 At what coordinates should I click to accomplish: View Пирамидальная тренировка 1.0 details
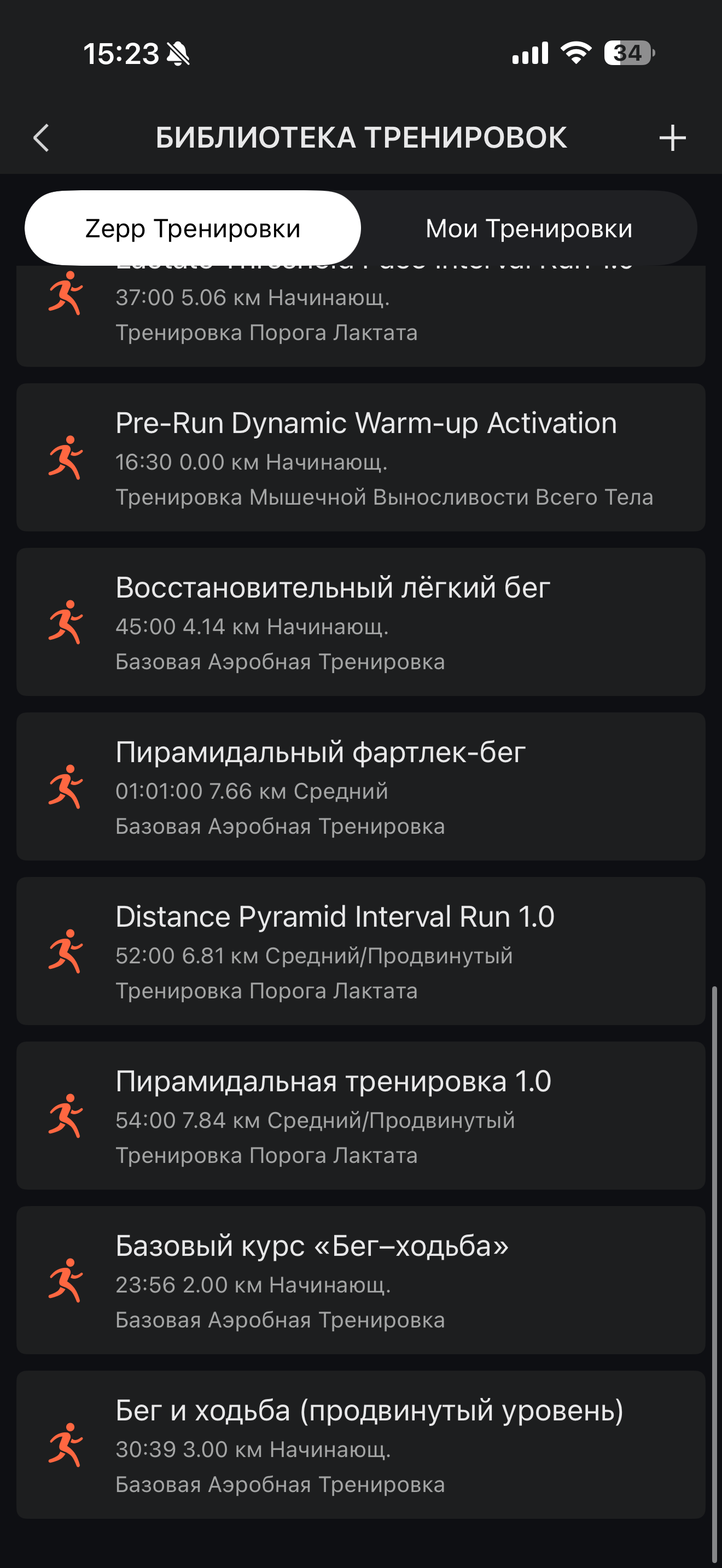pyautogui.click(x=360, y=1116)
